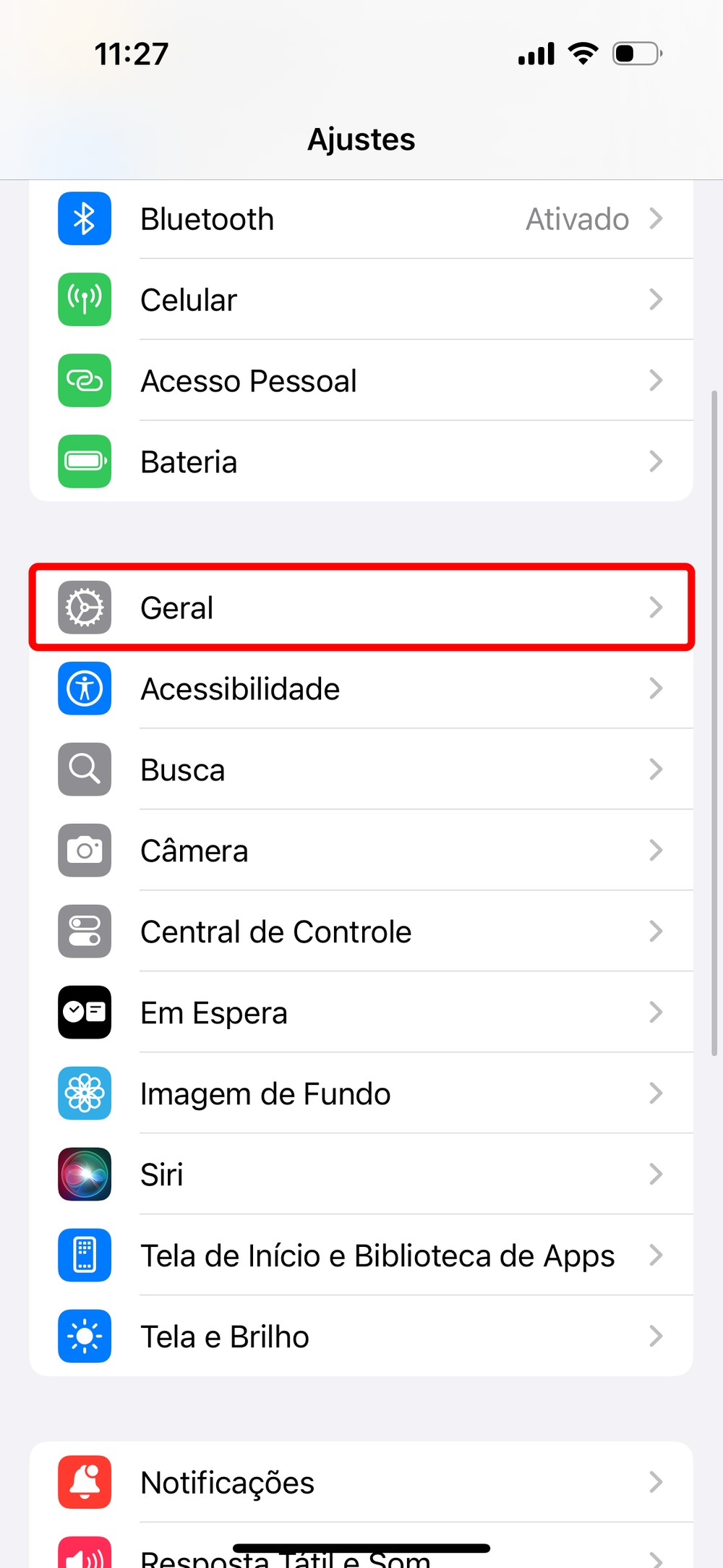Open the Celular settings row

tap(361, 300)
